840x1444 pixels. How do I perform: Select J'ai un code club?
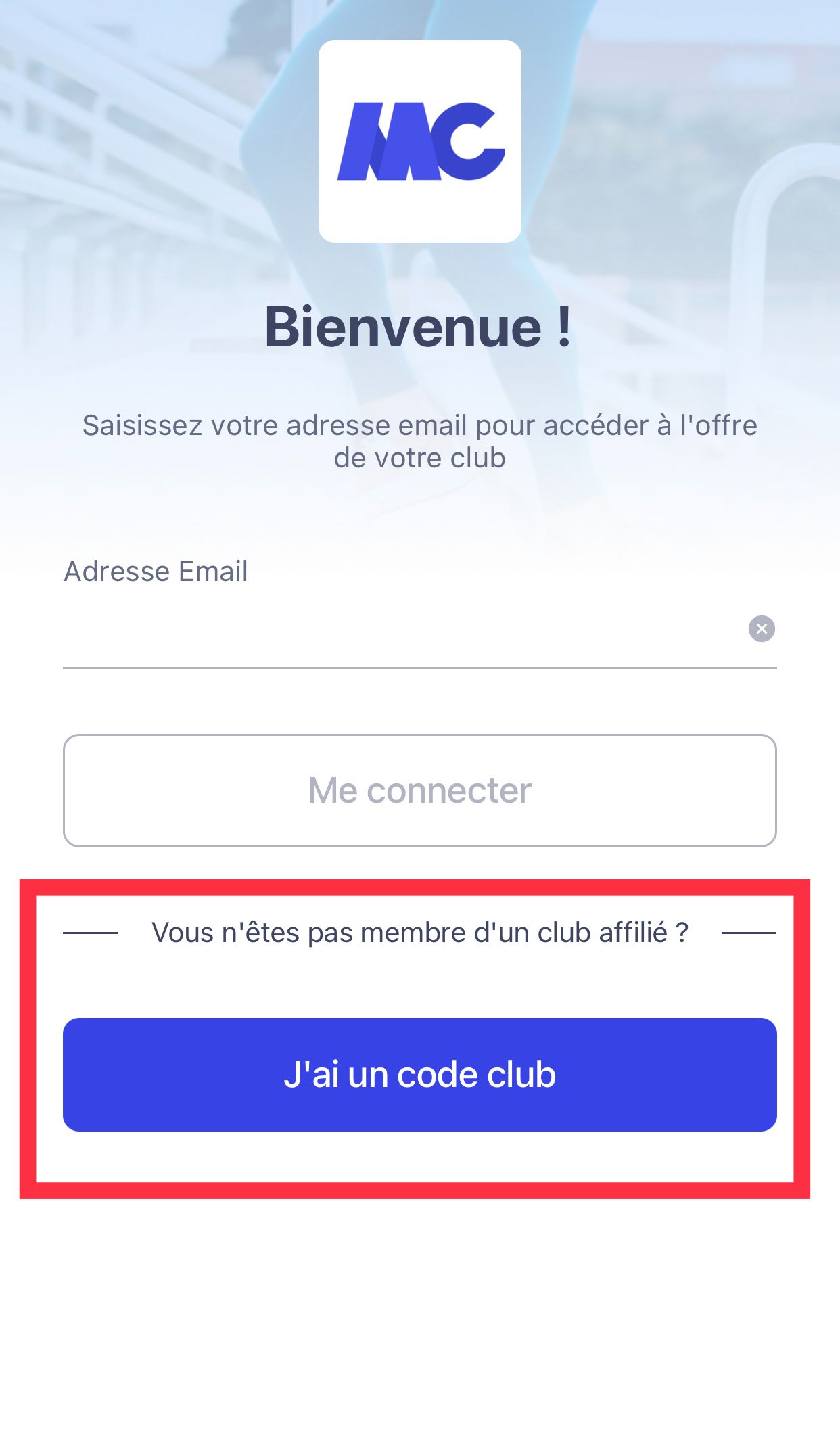(x=419, y=1074)
